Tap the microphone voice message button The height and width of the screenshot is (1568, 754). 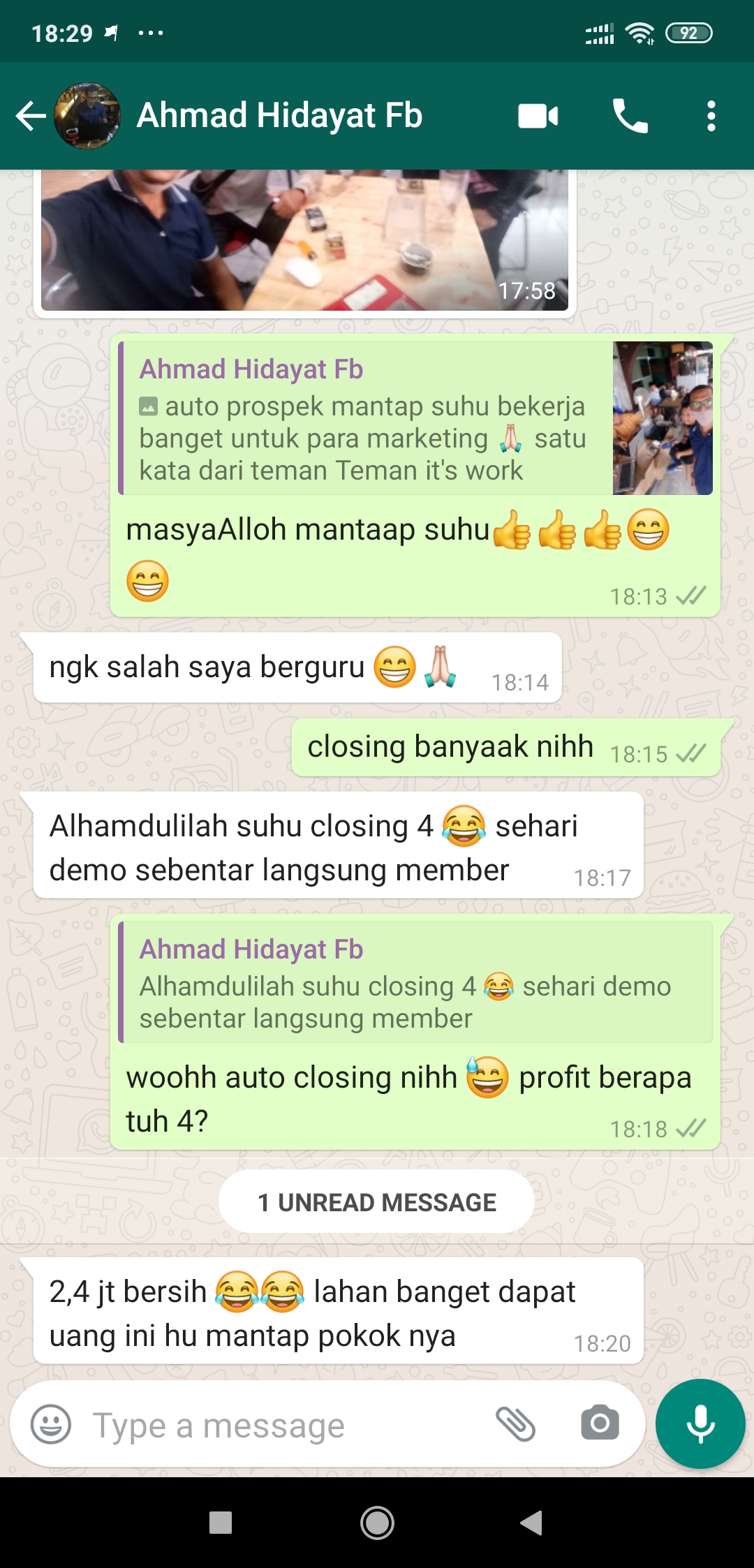click(x=700, y=1424)
